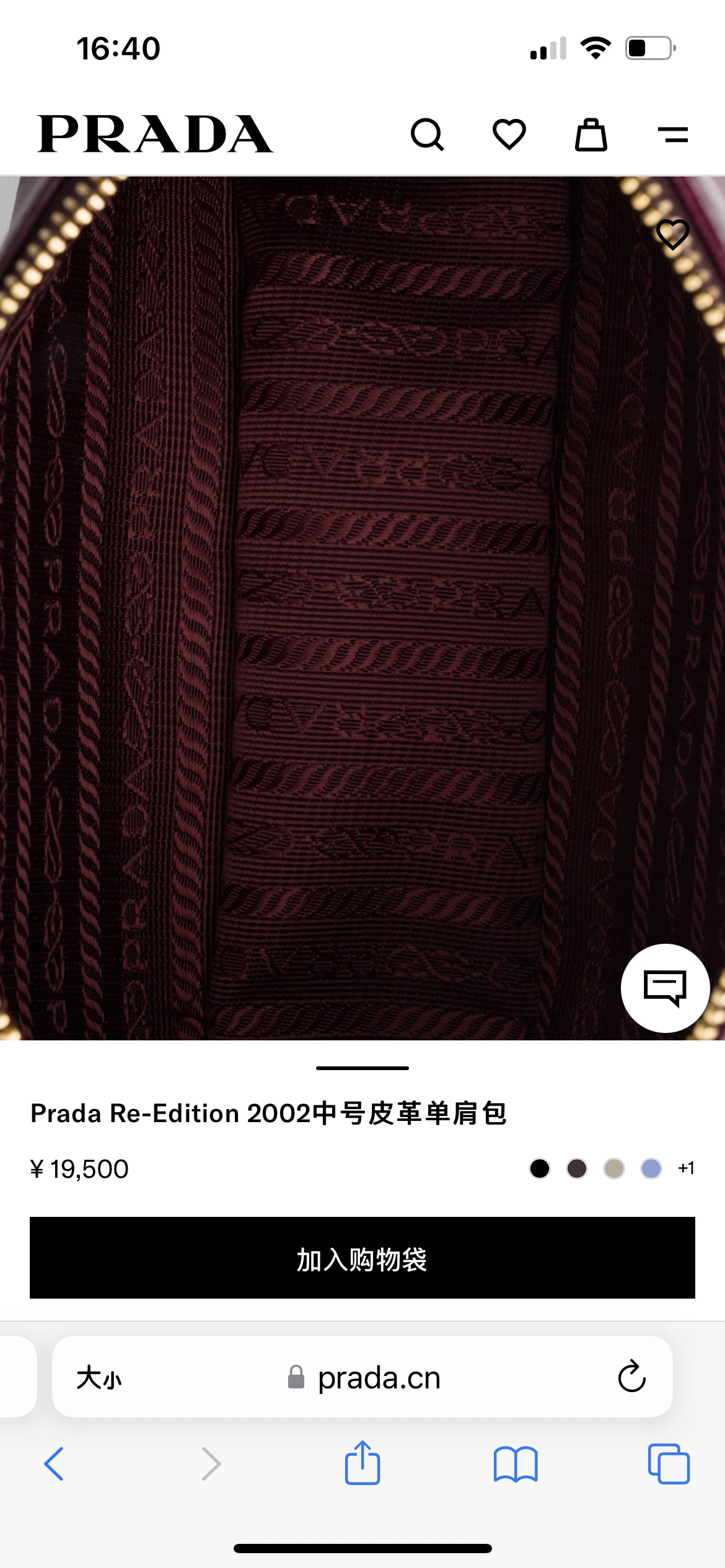Tap the PRADA logo to go home

(x=155, y=134)
